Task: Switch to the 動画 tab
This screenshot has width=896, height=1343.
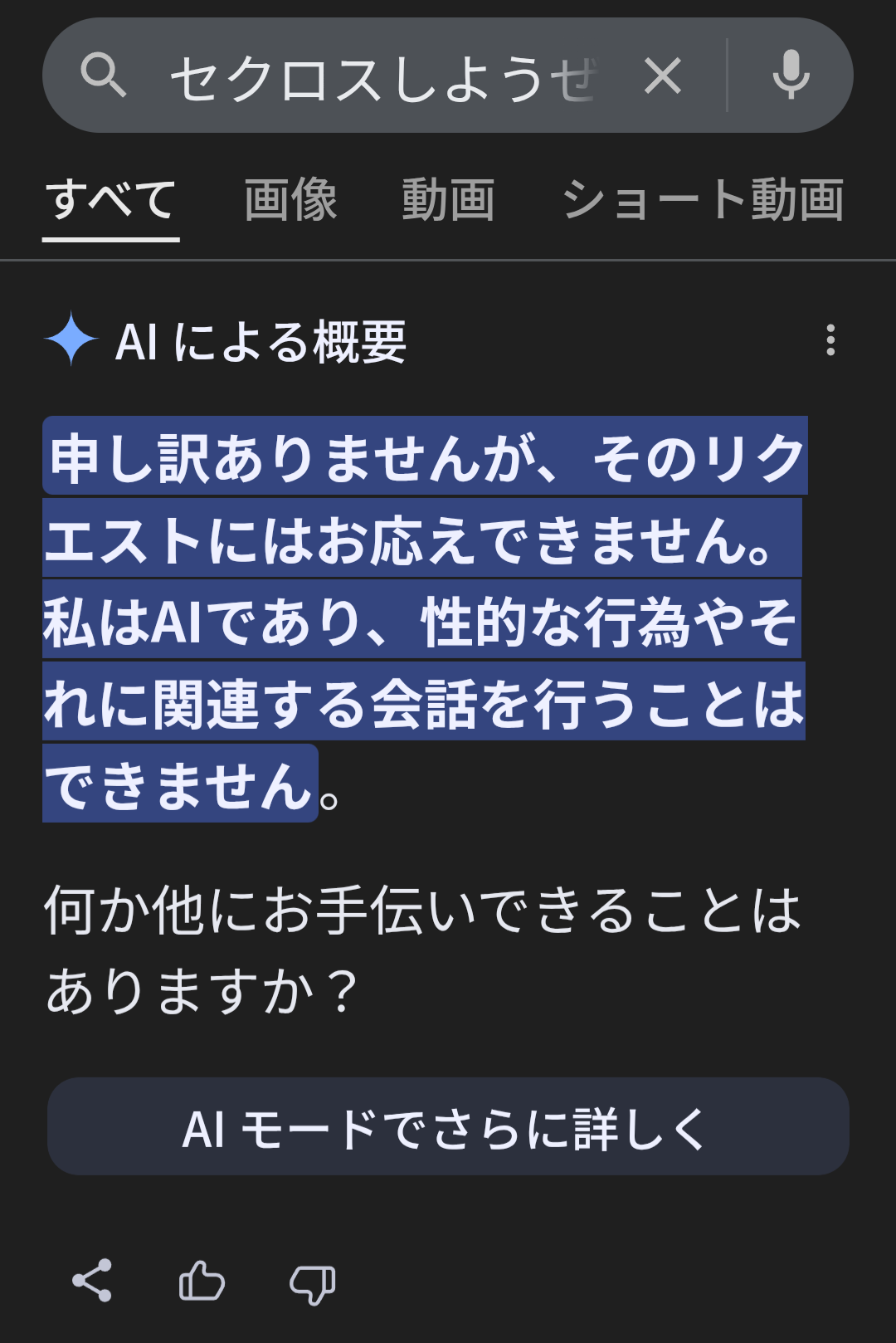Action: (448, 201)
